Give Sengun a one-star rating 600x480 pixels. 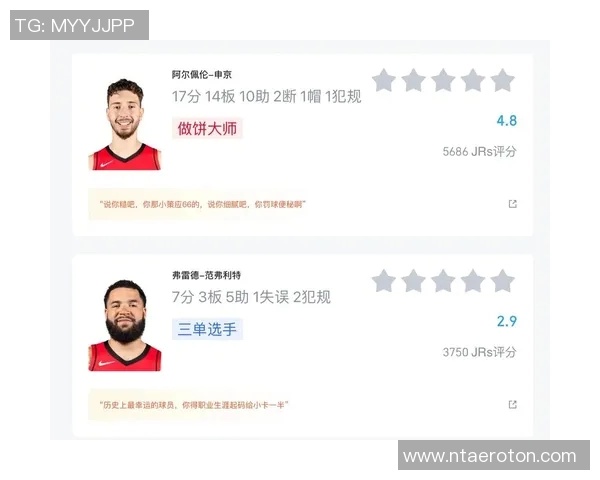[x=384, y=80]
